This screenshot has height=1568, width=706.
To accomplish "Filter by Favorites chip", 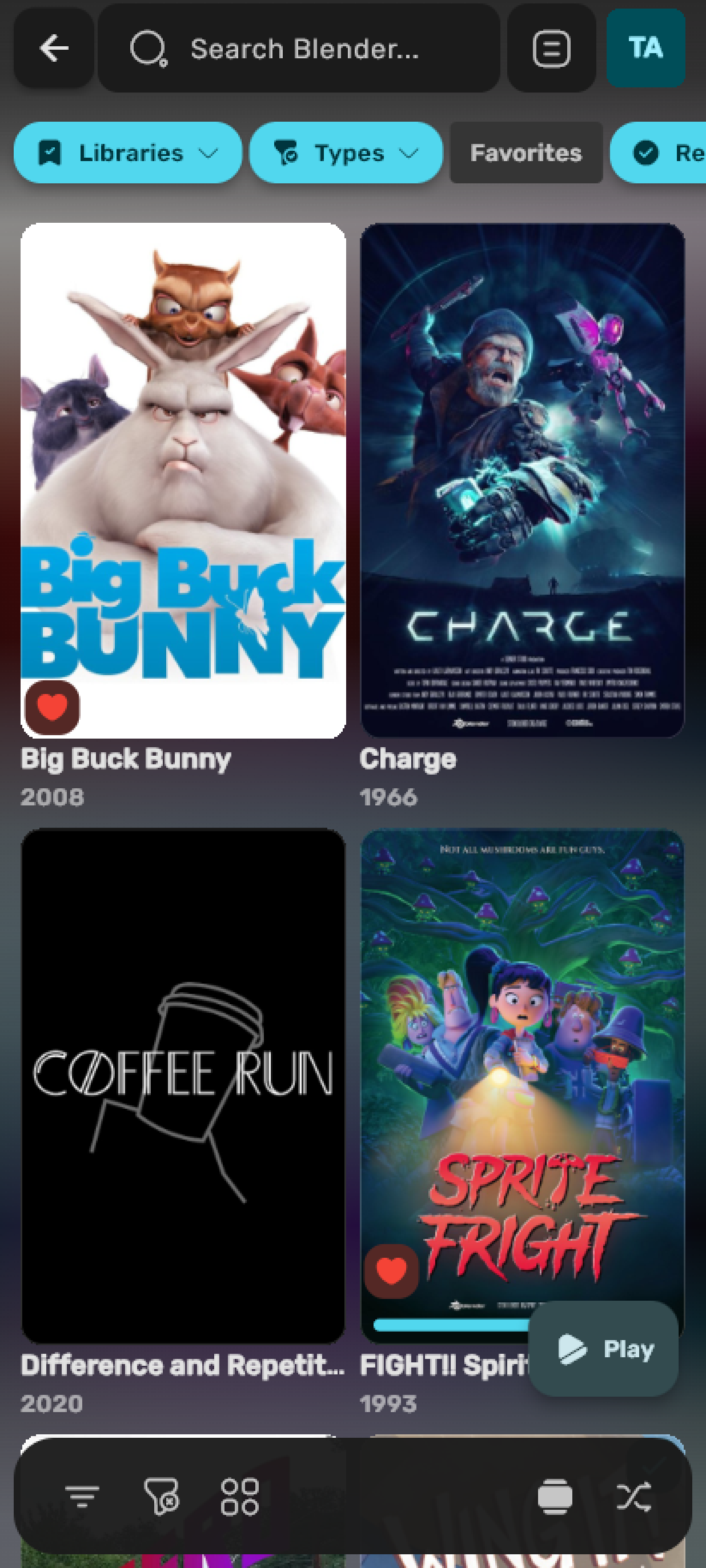I will 526,153.
